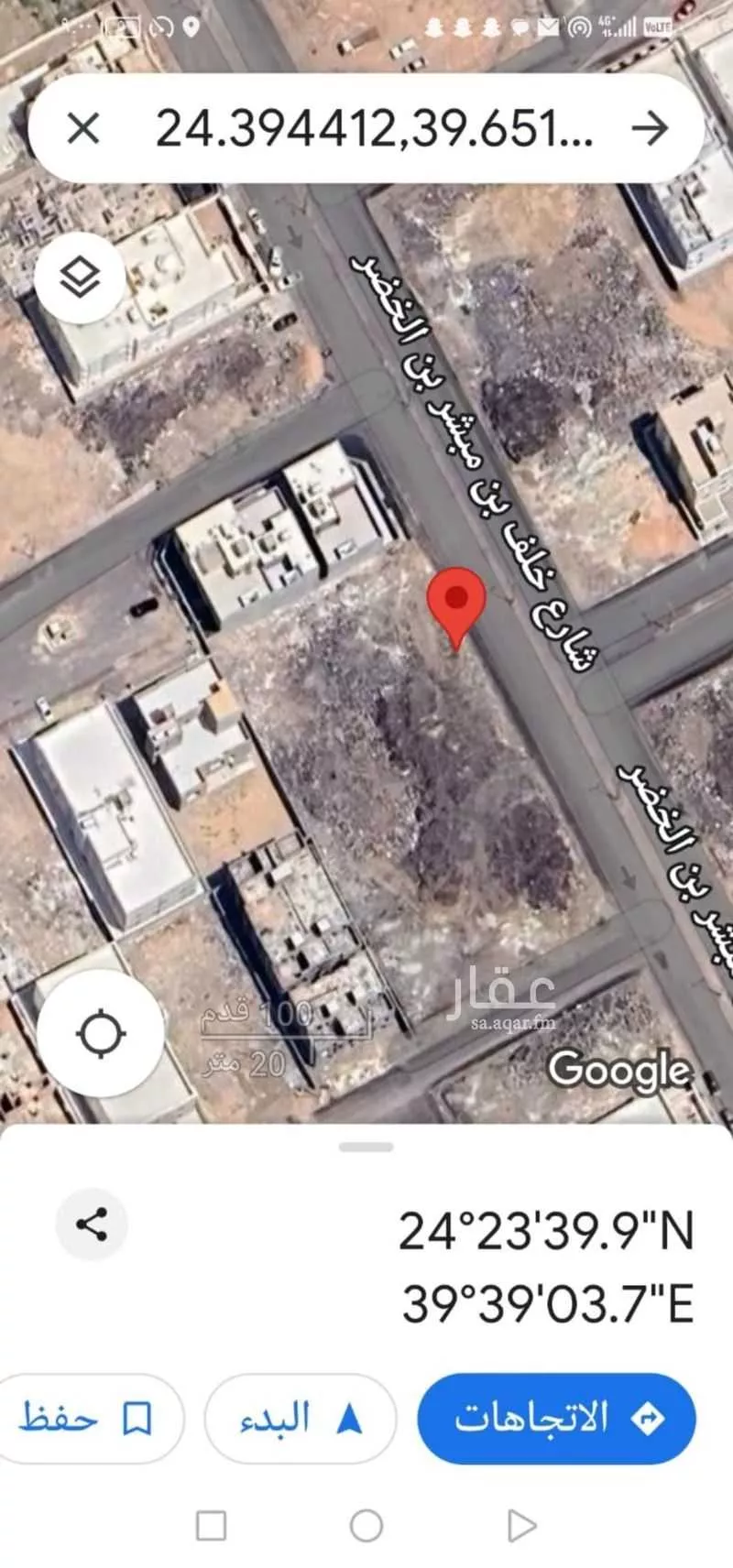This screenshot has height=1568, width=733.
Task: Tap the coordinates search field
Action: [374, 128]
